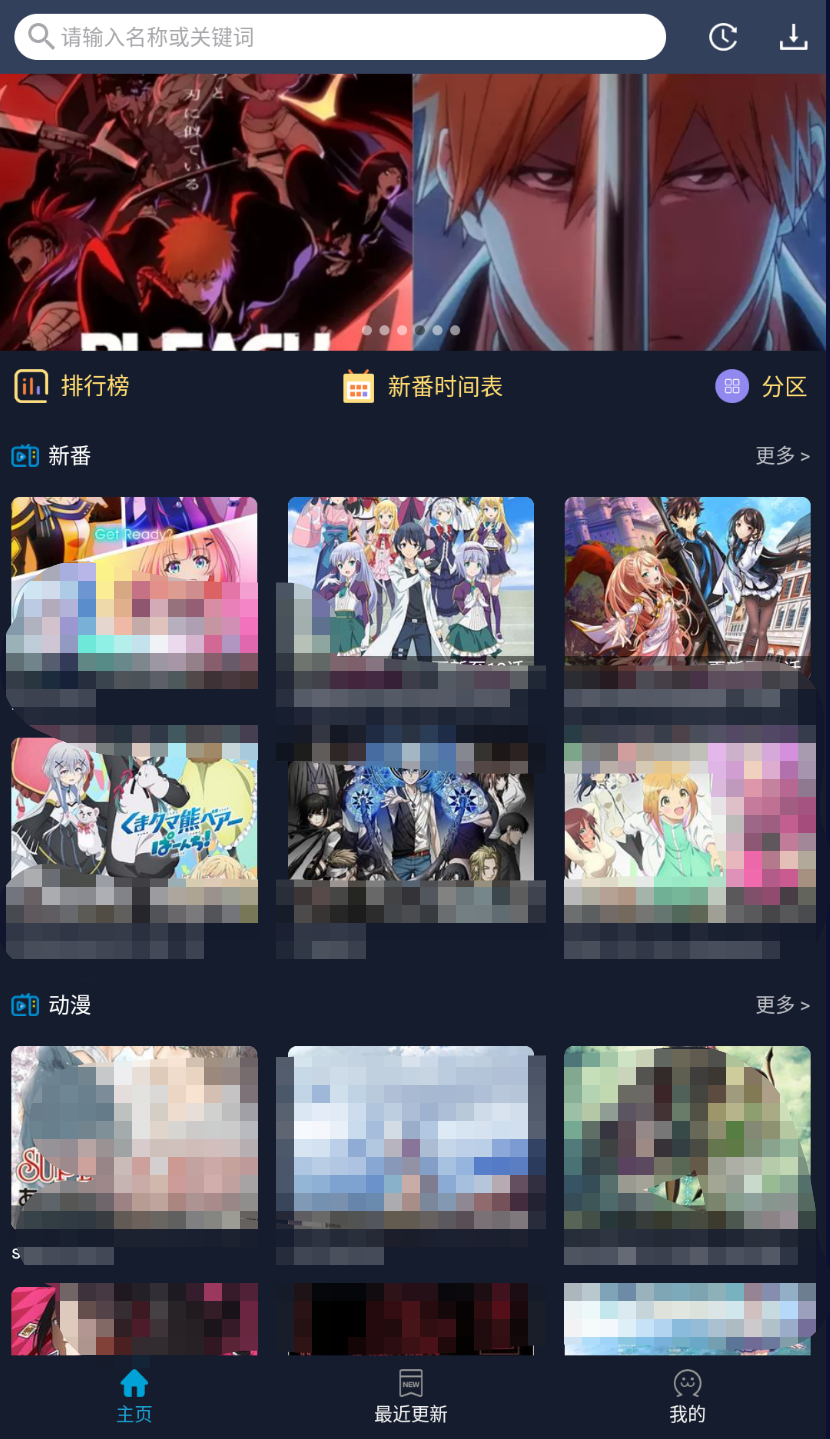View 更多 in the 新番 section
830x1439 pixels.
[782, 456]
